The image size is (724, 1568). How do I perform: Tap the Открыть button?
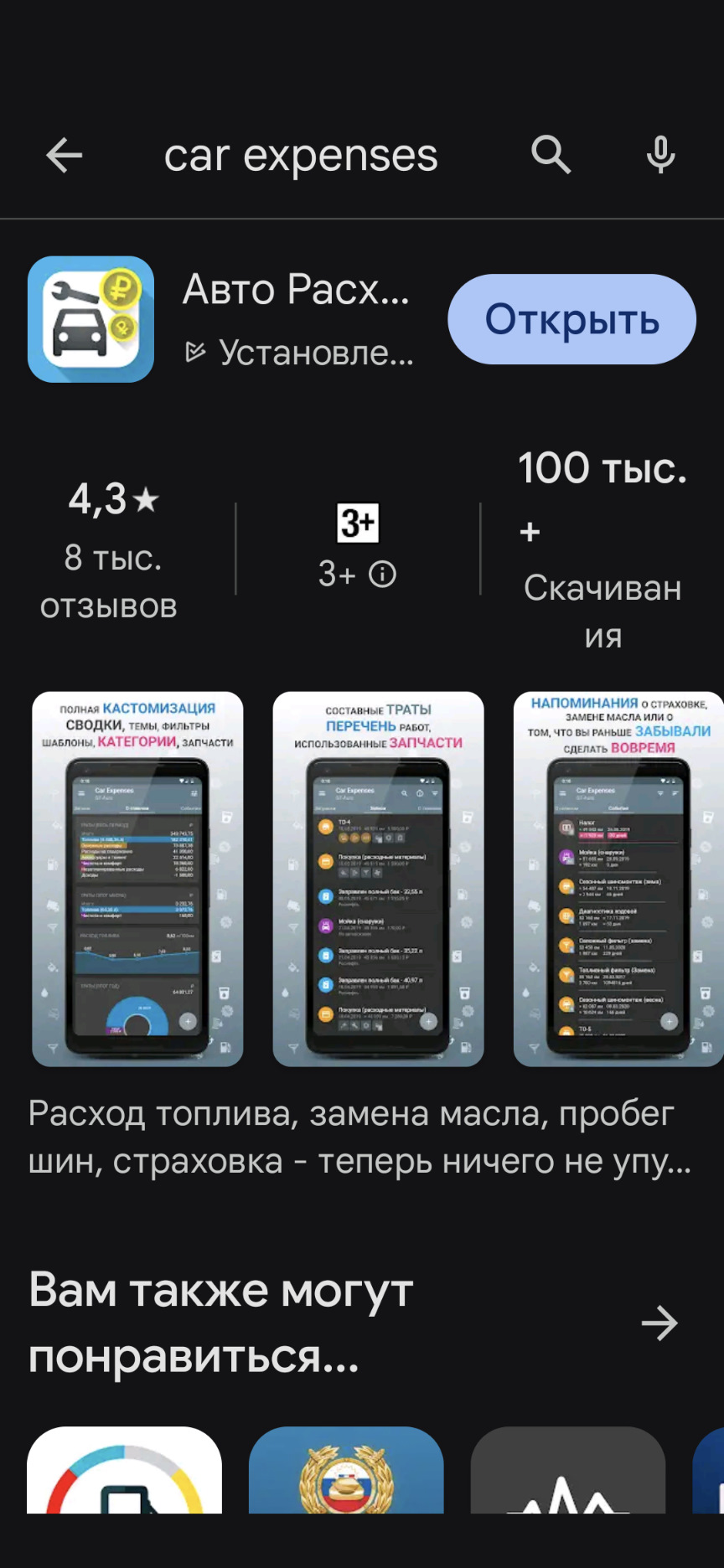(571, 320)
